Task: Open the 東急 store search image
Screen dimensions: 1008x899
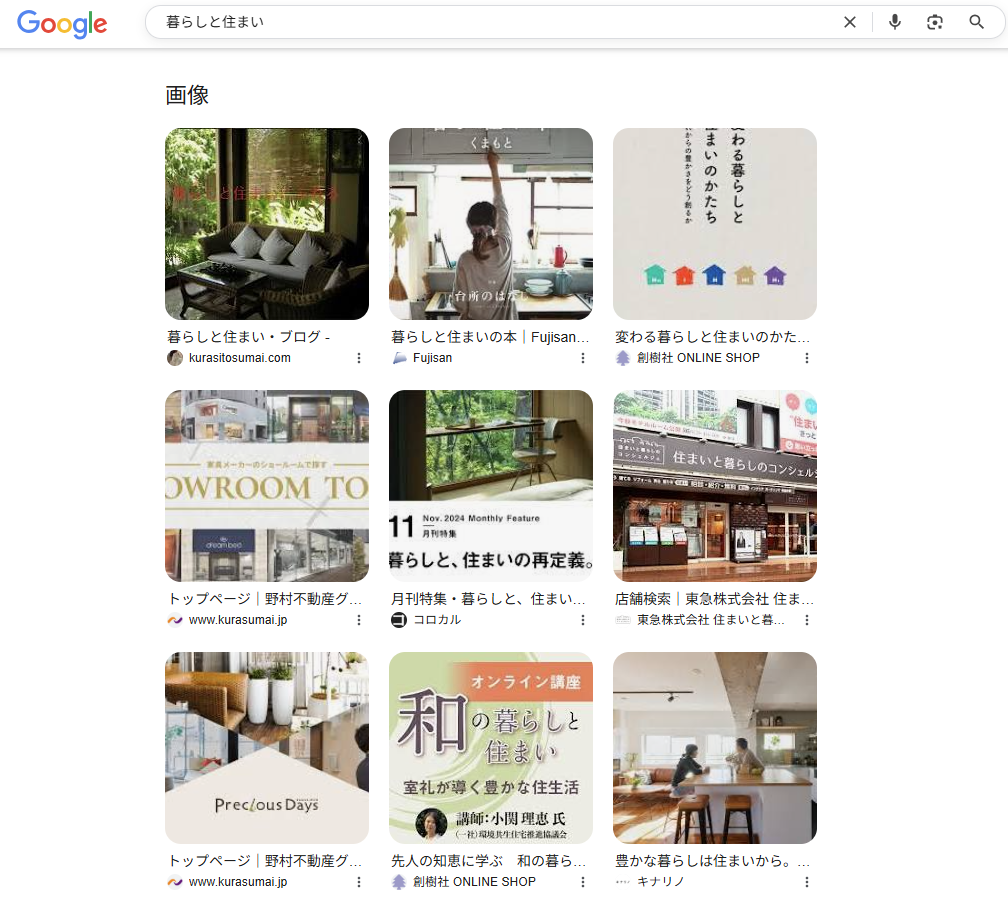Action: [x=714, y=486]
